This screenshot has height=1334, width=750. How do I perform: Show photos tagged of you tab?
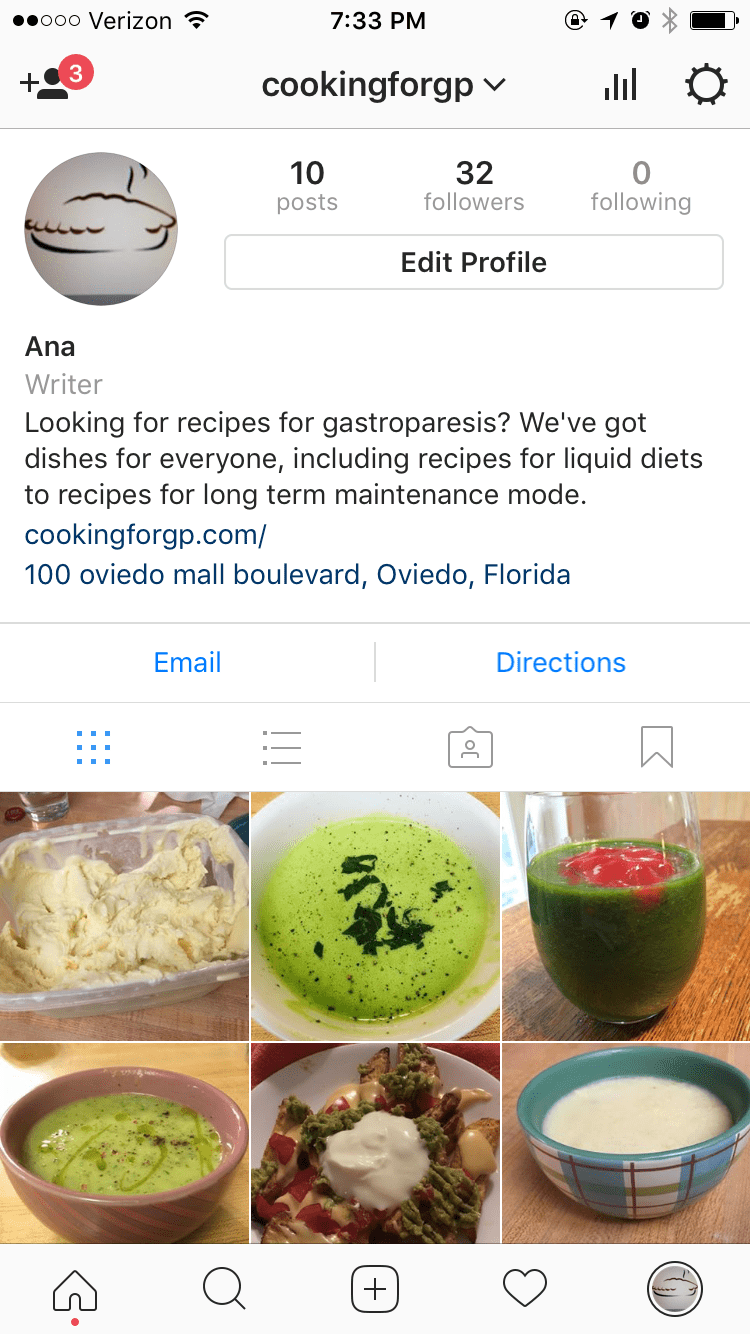pyautogui.click(x=470, y=747)
